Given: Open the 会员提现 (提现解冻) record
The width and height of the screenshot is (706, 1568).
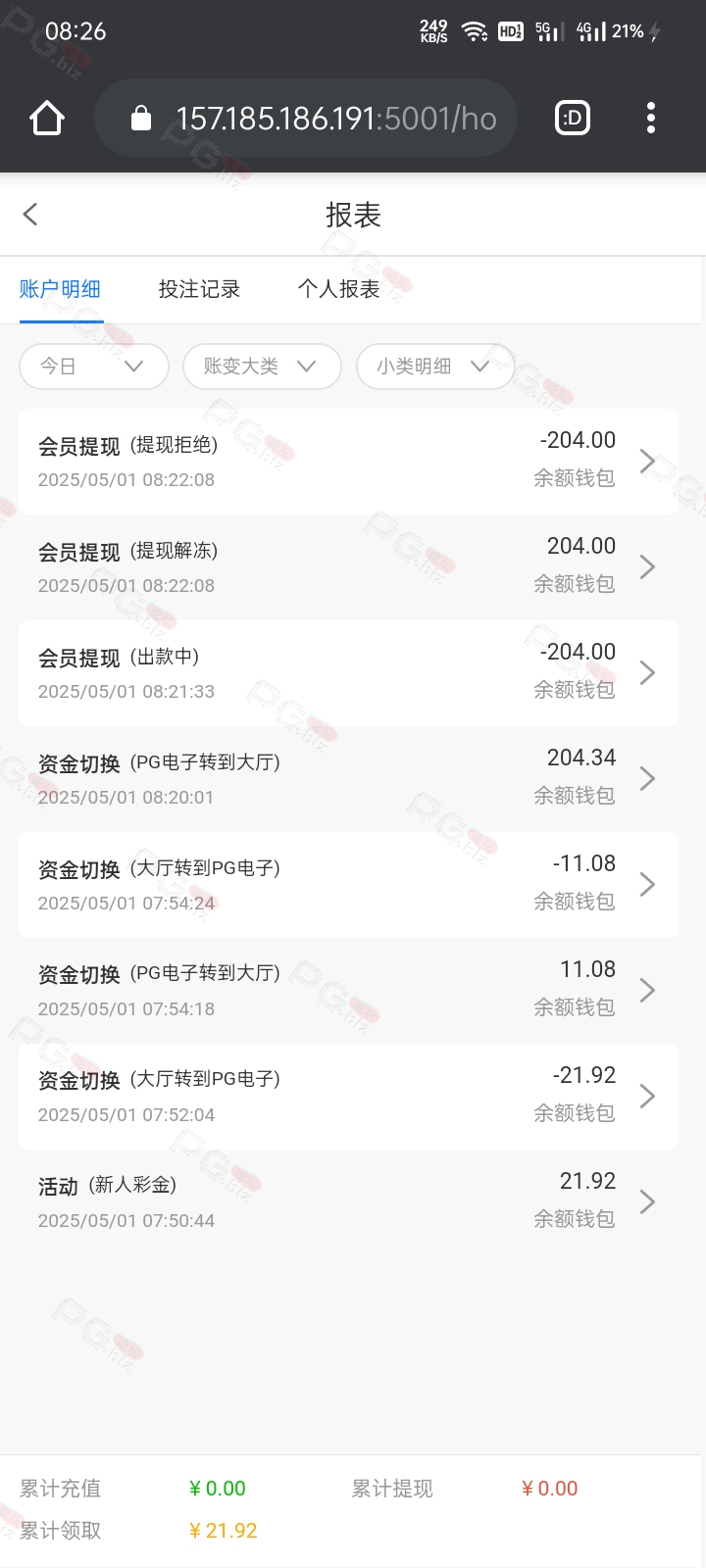Looking at the screenshot, I should (348, 566).
